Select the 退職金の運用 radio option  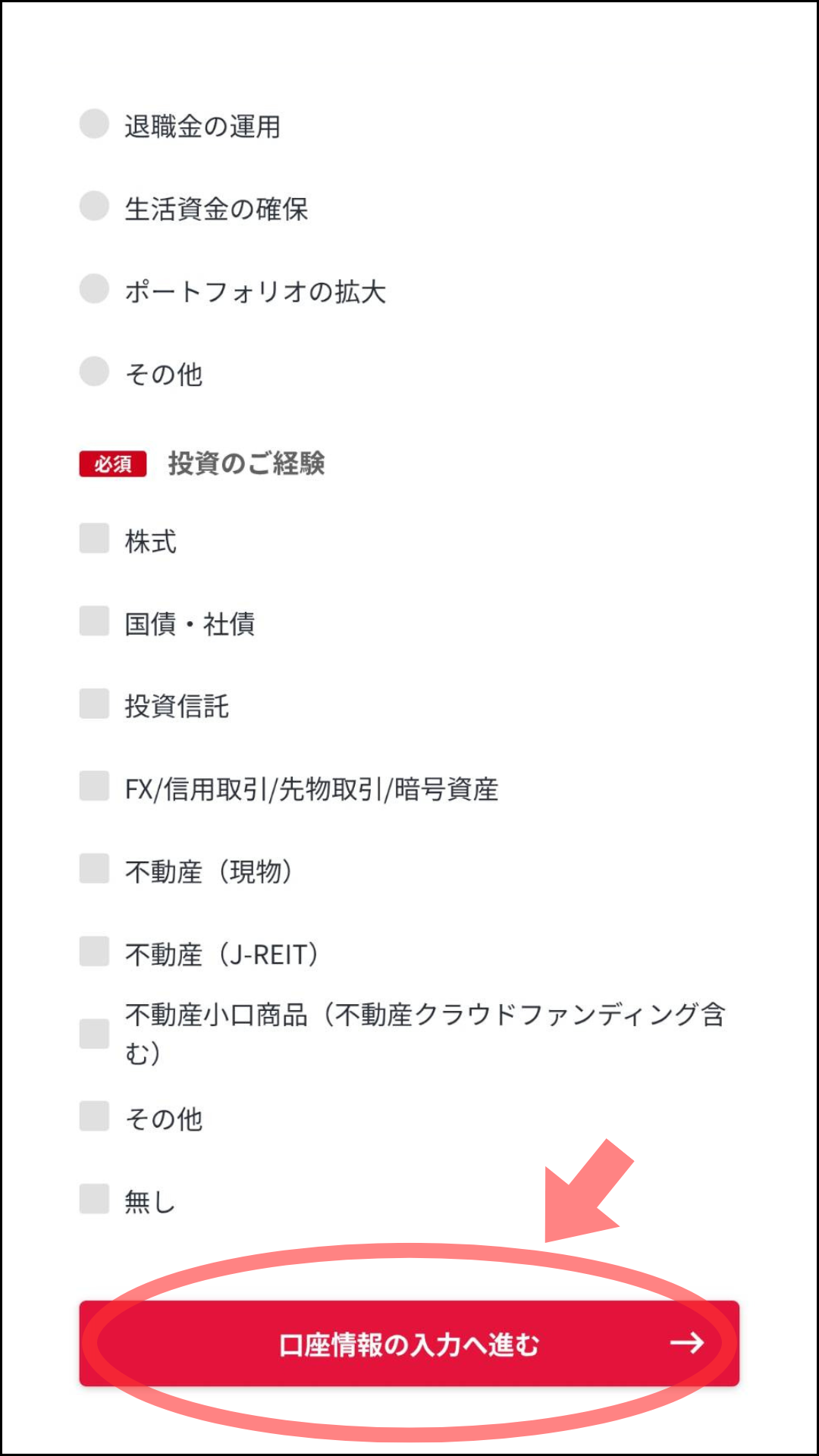click(x=95, y=124)
